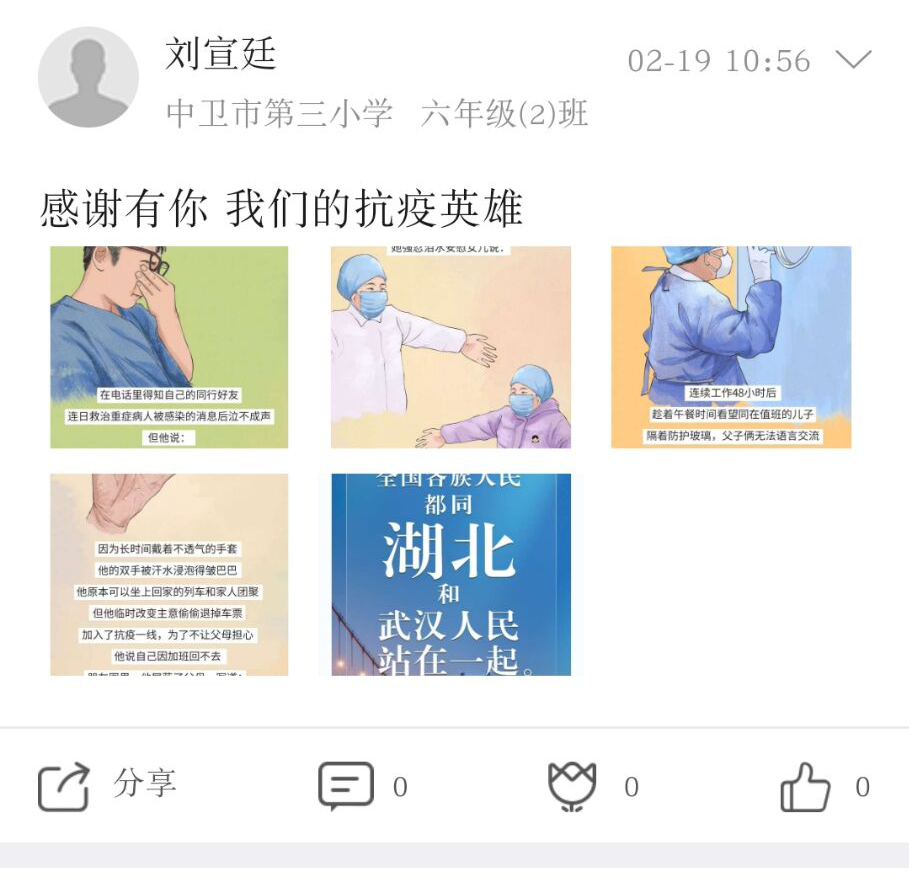Open the doctor crying on phone image
Viewport: 914px width, 883px height.
[169, 347]
